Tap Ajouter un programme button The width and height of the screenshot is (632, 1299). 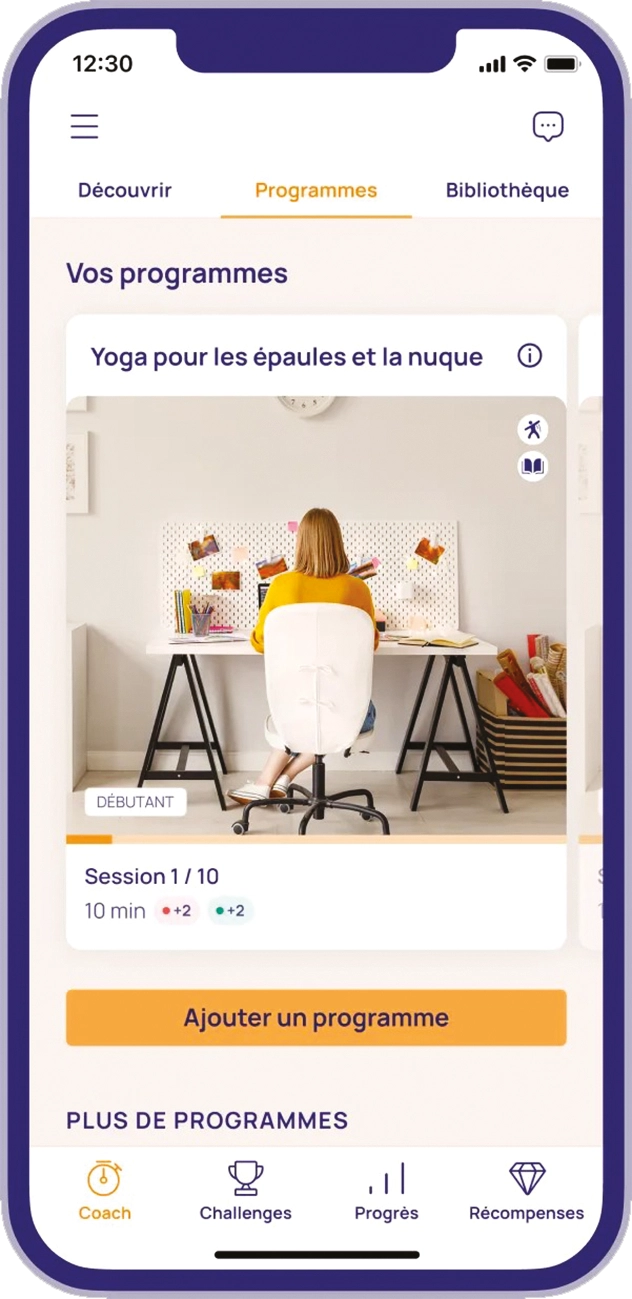pyautogui.click(x=316, y=1018)
